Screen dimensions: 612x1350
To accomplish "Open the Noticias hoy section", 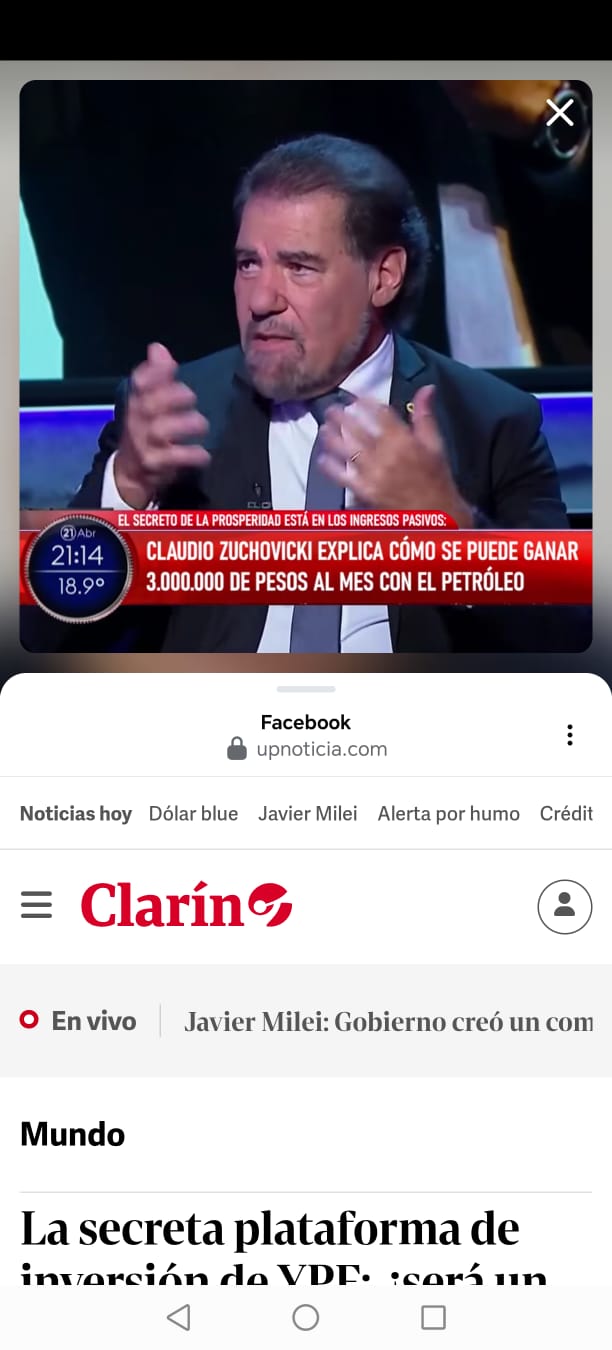I will [76, 813].
